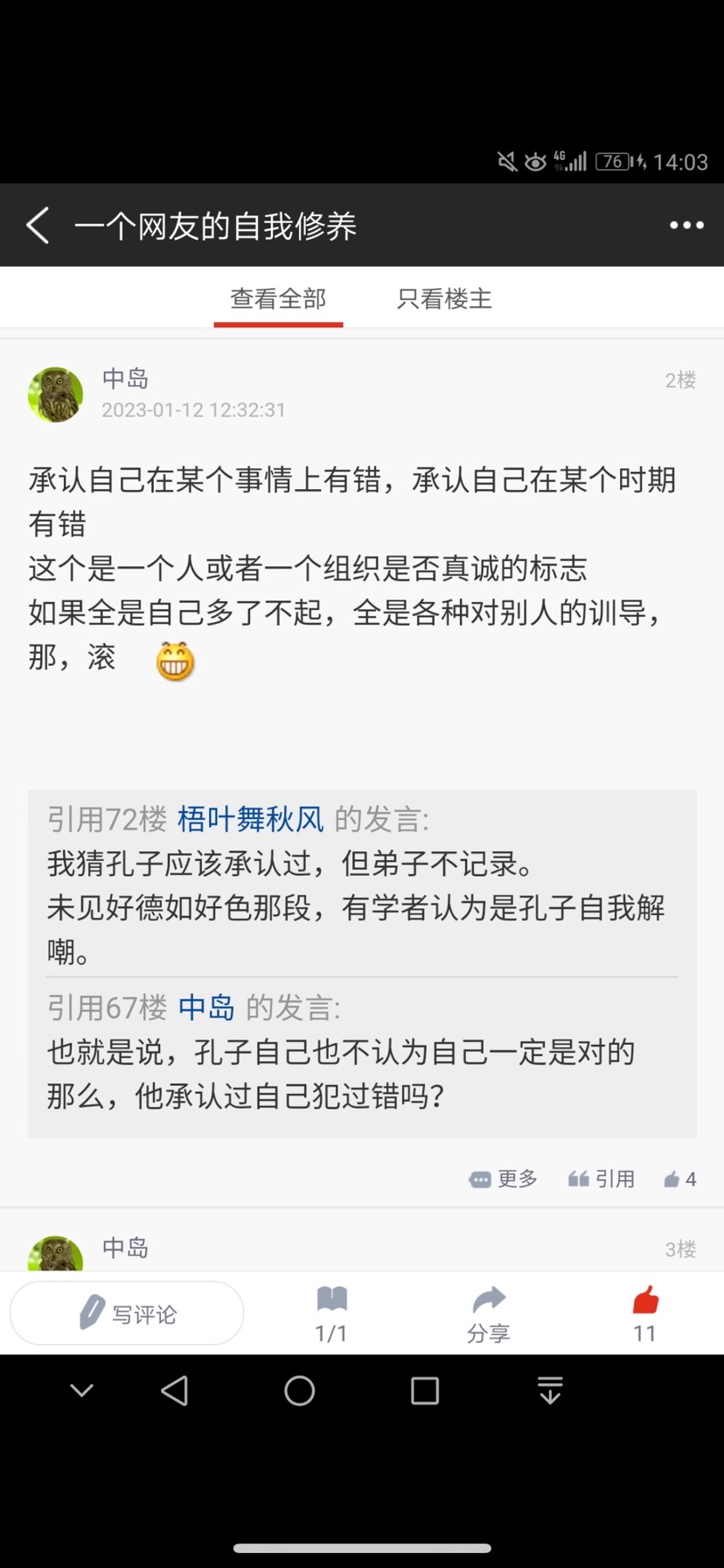Viewport: 724px width, 1568px height.
Task: Switch to the 查看全部 tab
Action: 278,298
